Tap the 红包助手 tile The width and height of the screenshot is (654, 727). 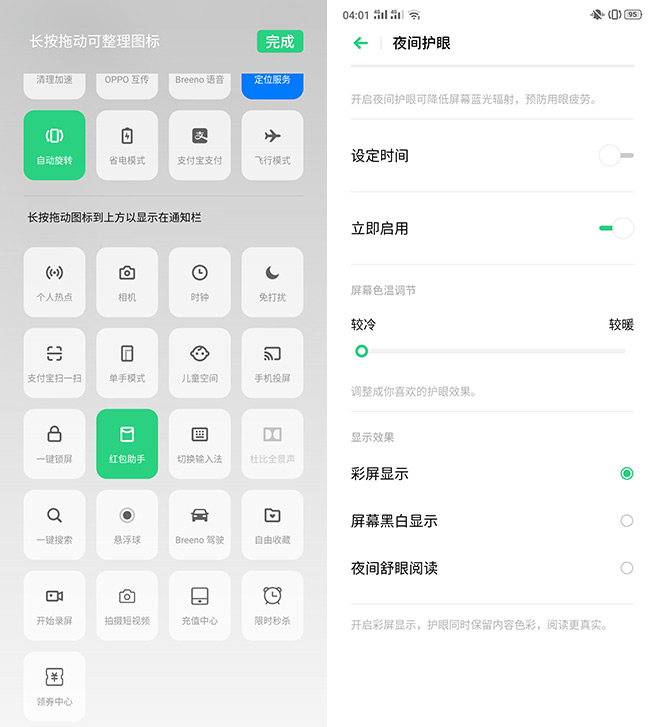coord(127,444)
